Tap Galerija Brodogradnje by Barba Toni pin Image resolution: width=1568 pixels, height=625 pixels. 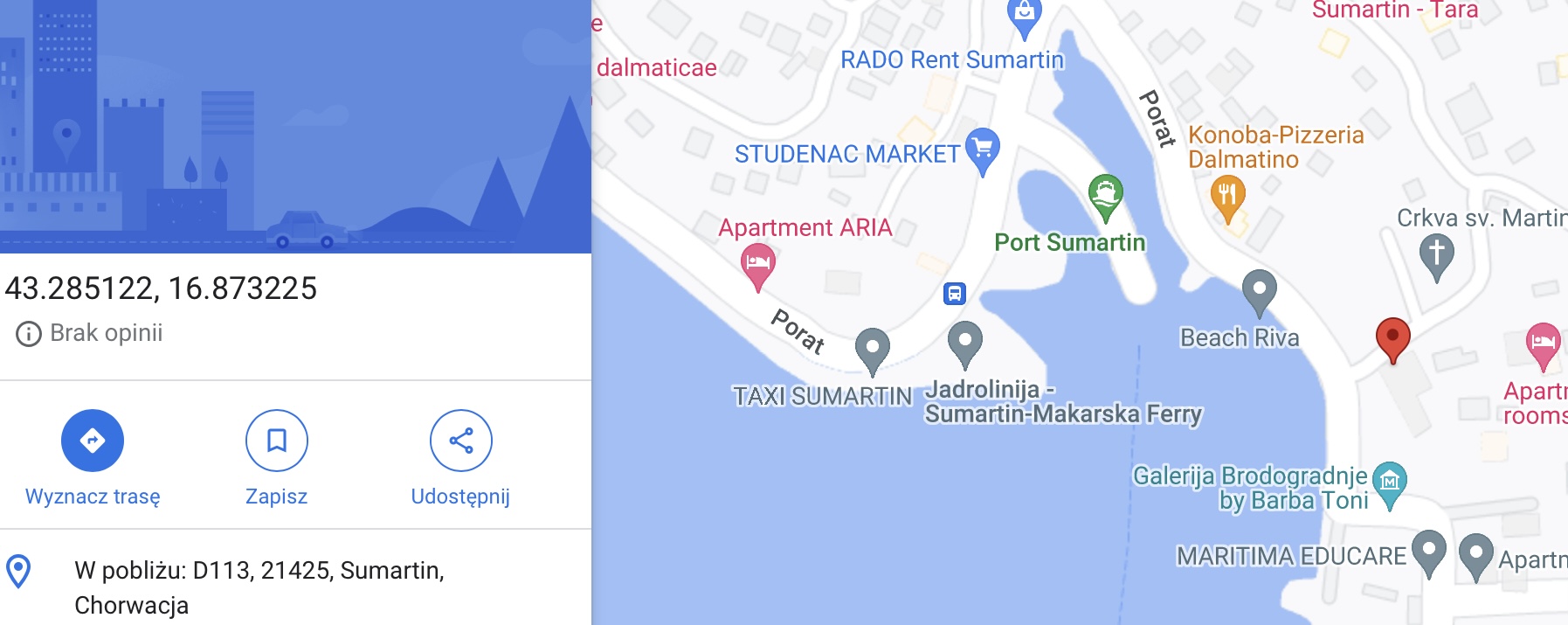[1389, 482]
